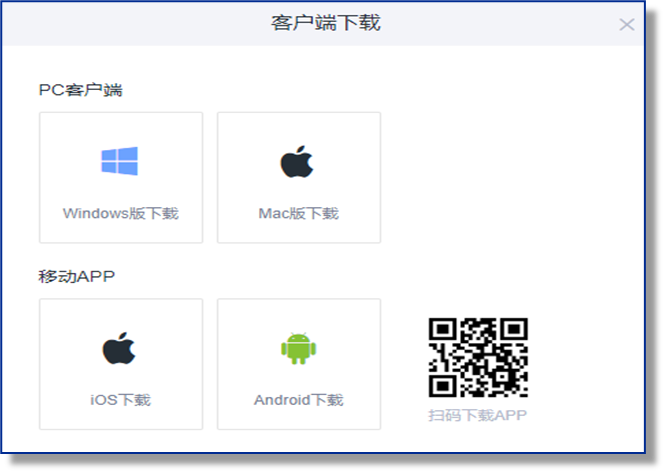665x472 pixels.
Task: Close the client download dialog
Action: [x=627, y=25]
